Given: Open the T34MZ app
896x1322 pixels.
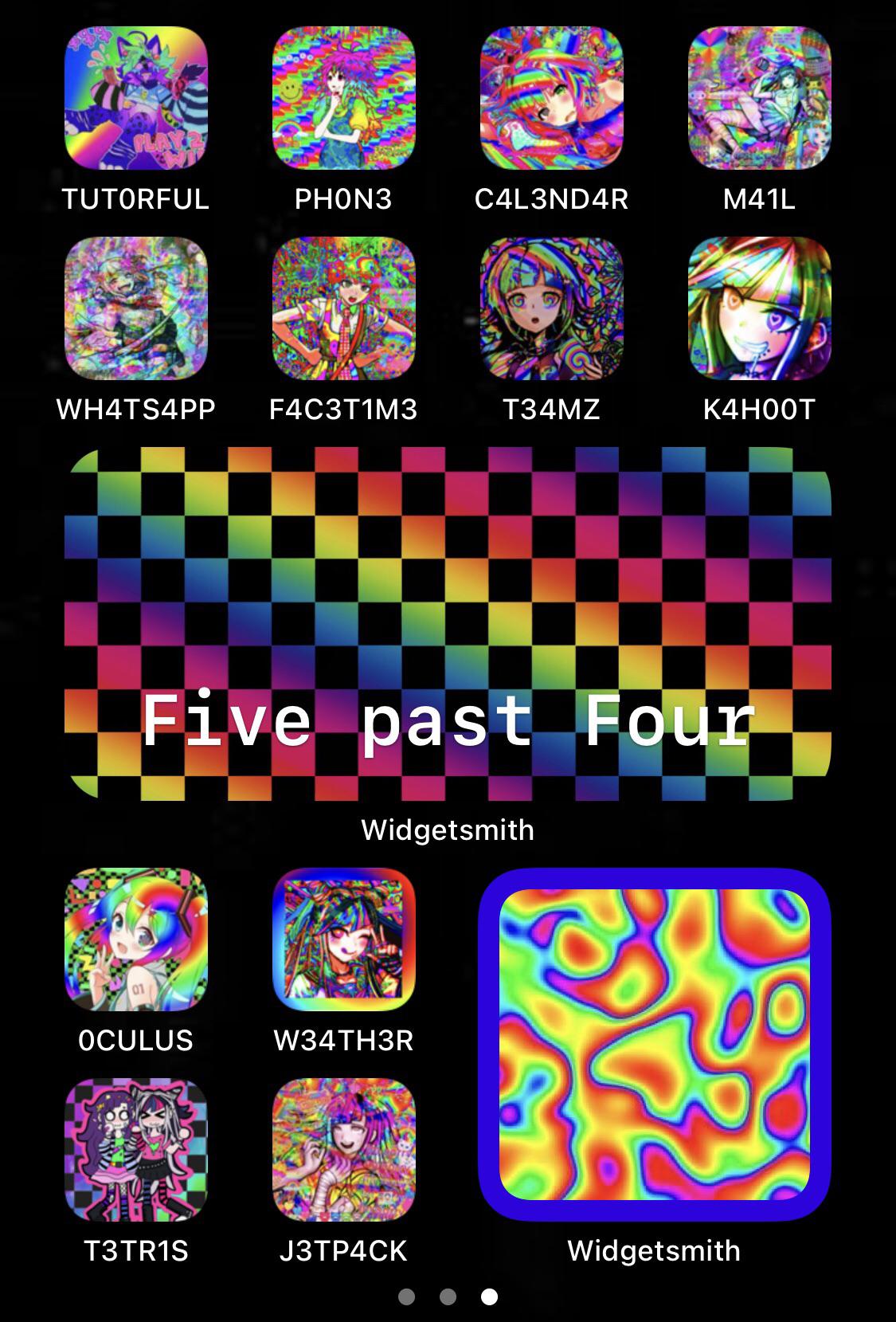Looking at the screenshot, I should click(551, 308).
